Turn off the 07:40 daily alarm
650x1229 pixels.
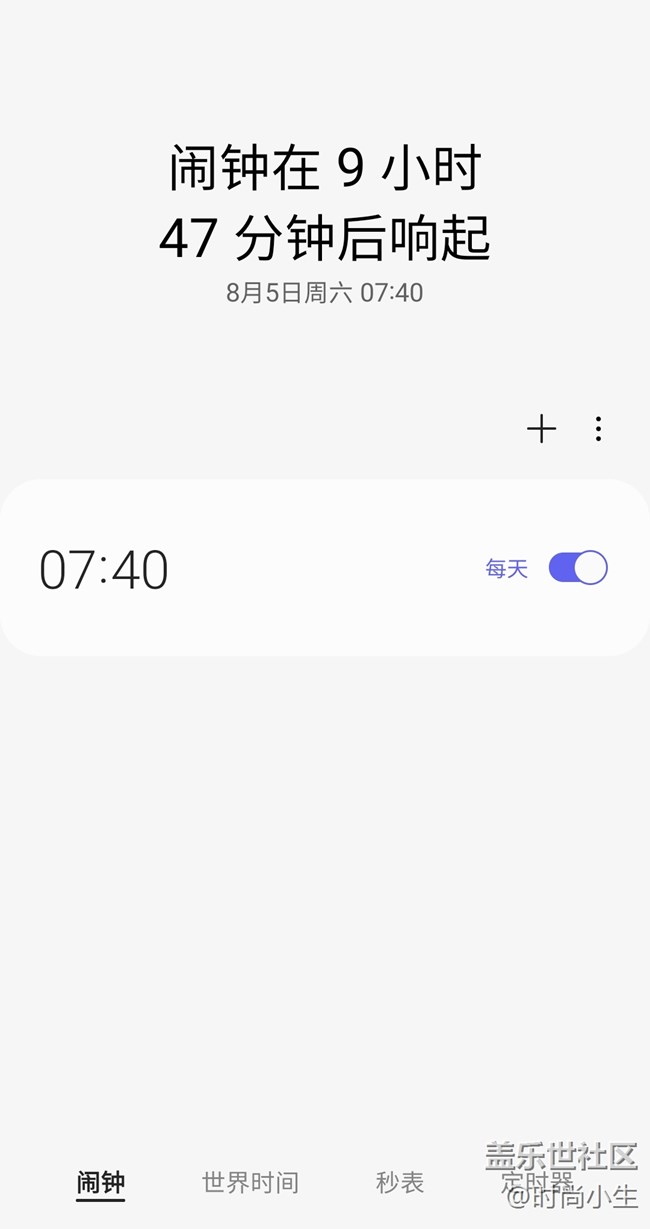point(578,568)
